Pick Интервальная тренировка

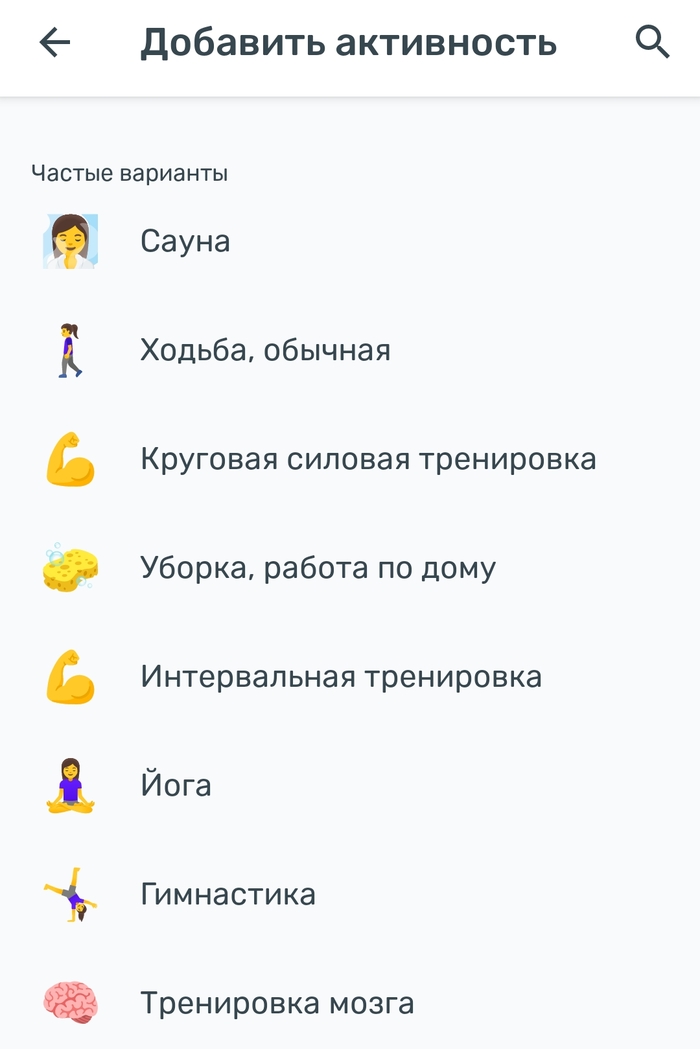[340, 677]
